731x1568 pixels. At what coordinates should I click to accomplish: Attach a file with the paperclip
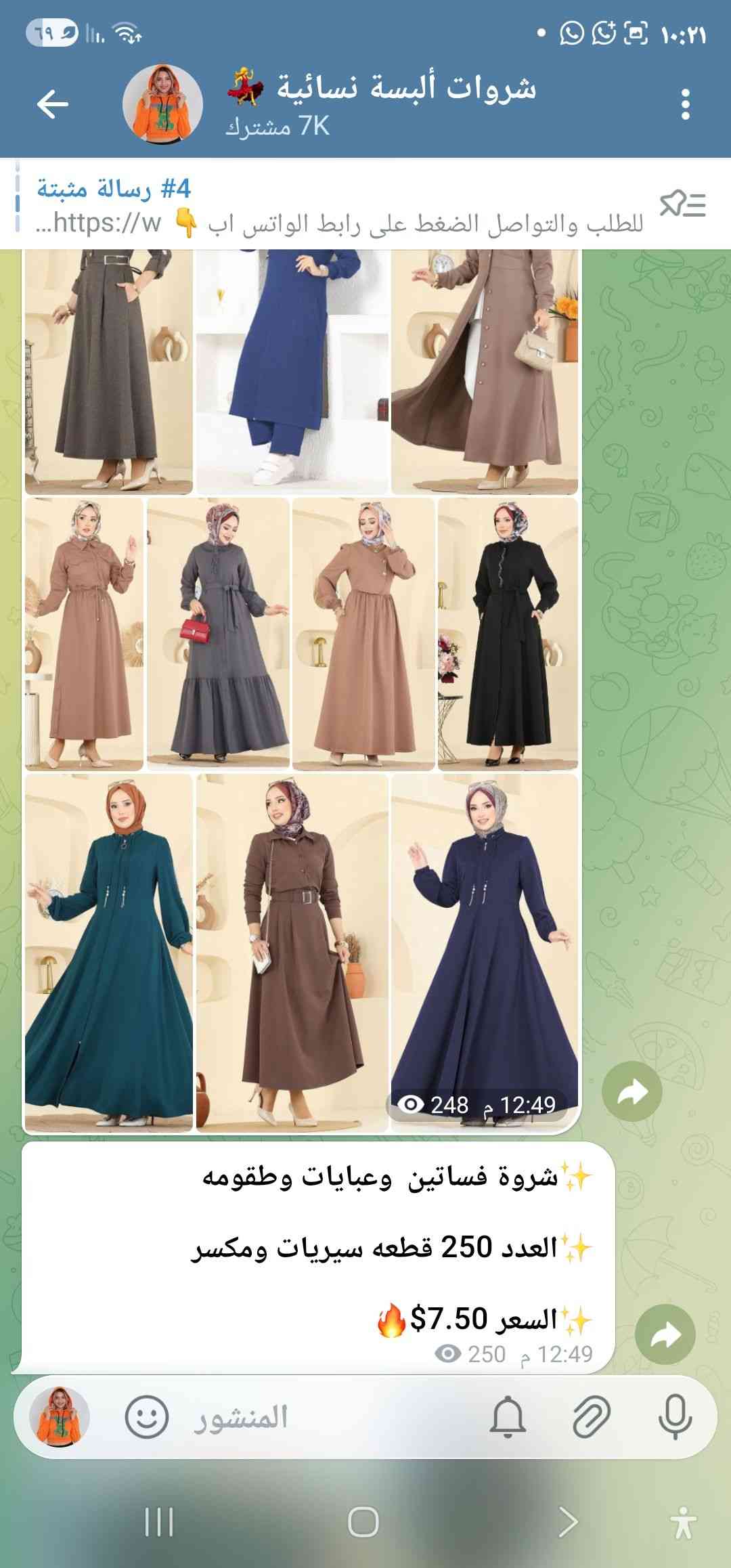[592, 1416]
